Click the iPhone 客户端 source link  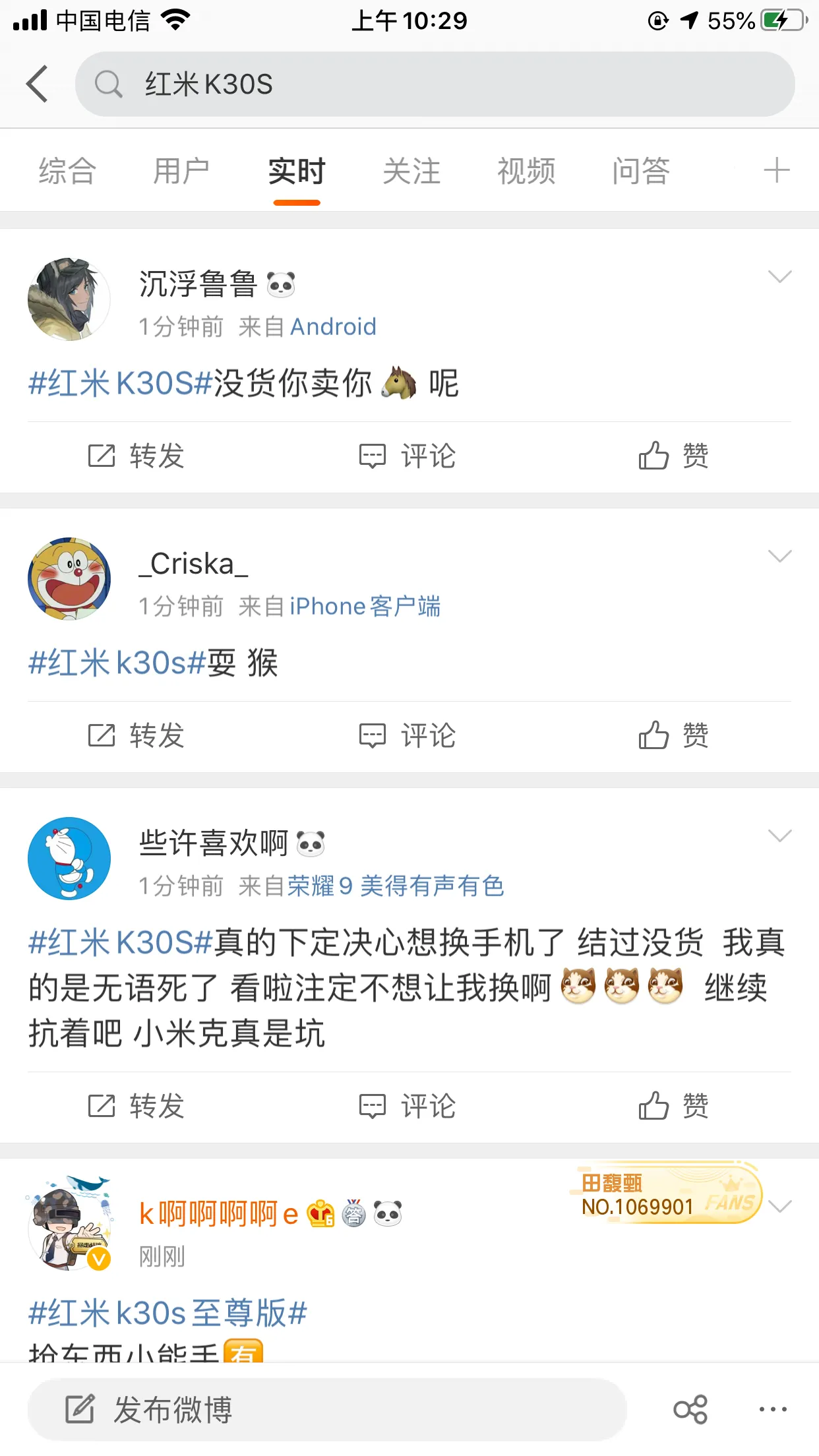[364, 605]
